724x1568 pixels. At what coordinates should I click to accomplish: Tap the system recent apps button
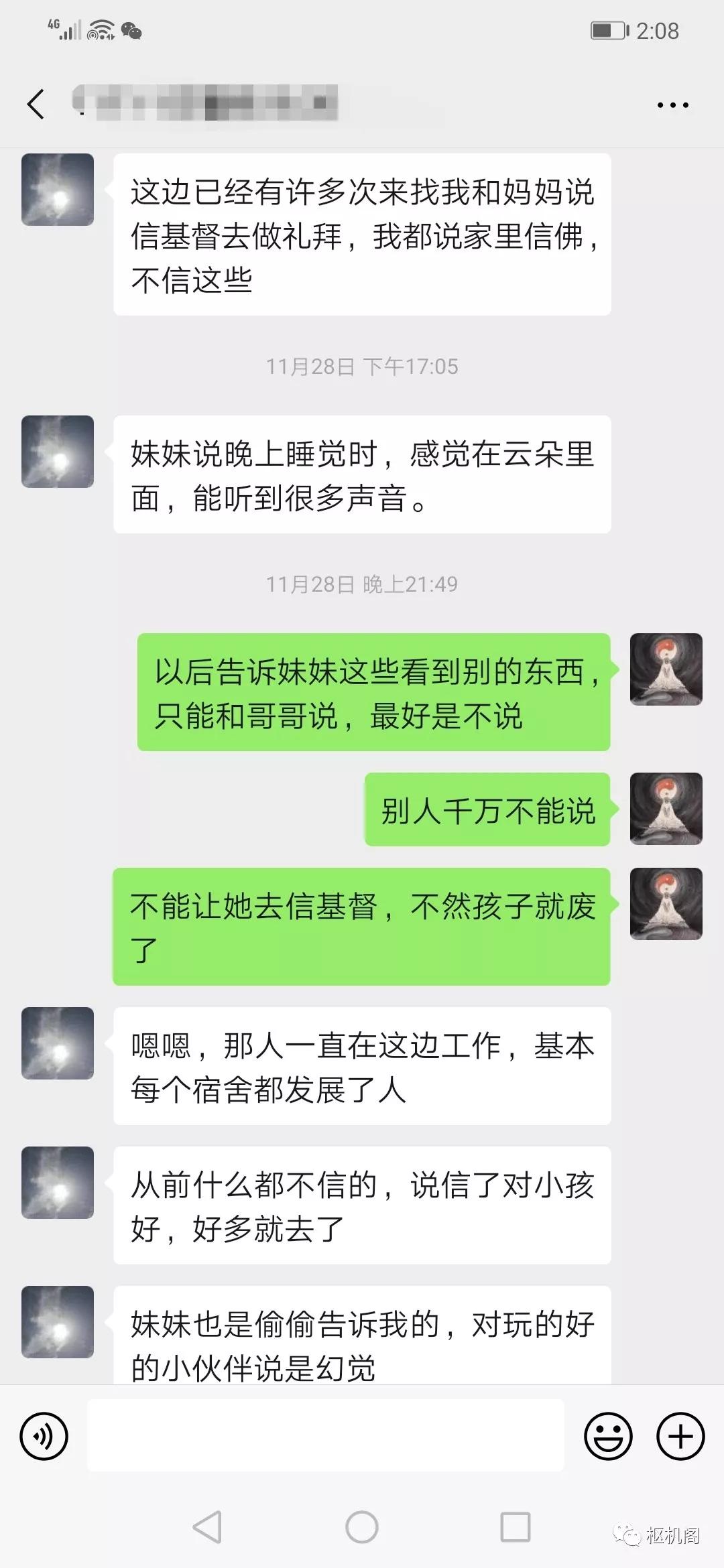coord(516,1527)
